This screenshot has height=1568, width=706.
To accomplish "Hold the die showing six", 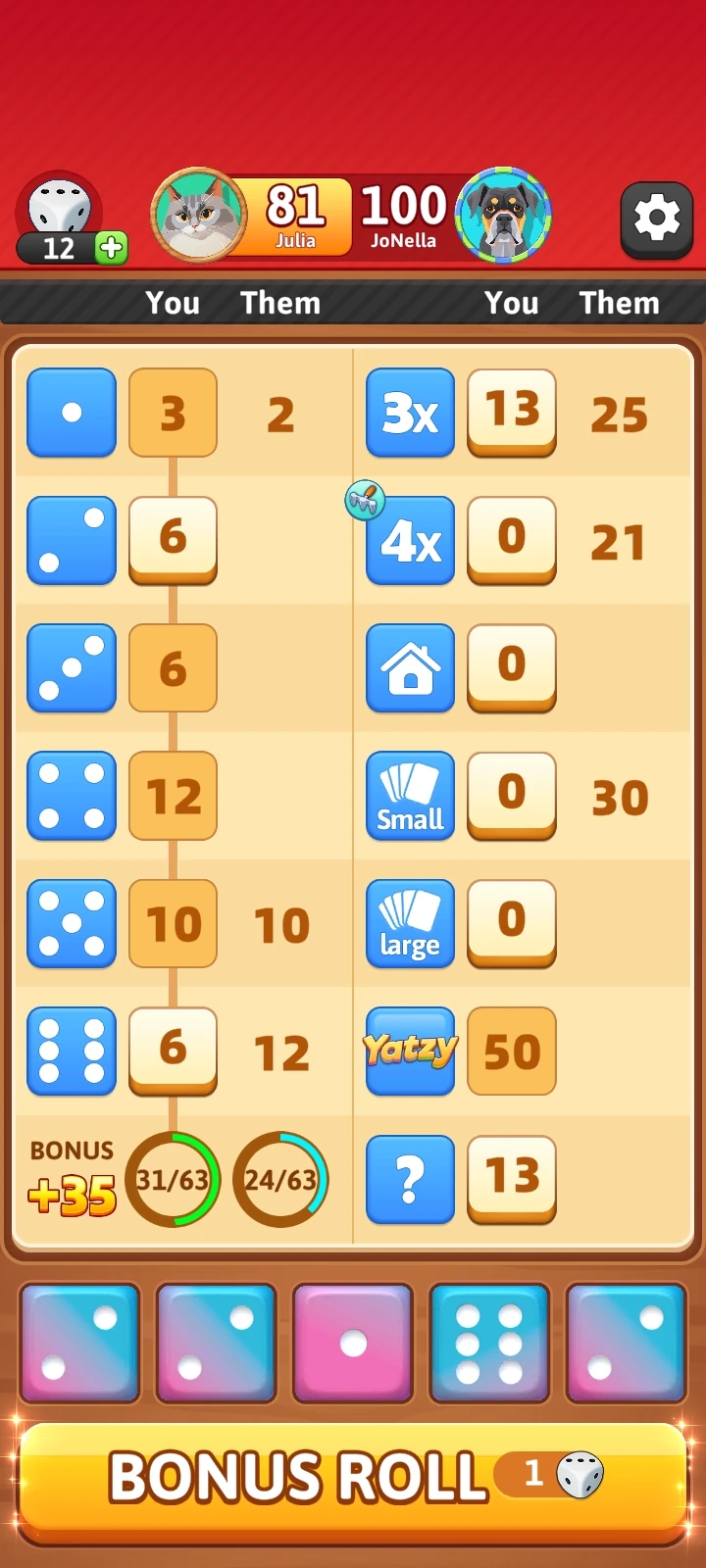I will tap(489, 1343).
